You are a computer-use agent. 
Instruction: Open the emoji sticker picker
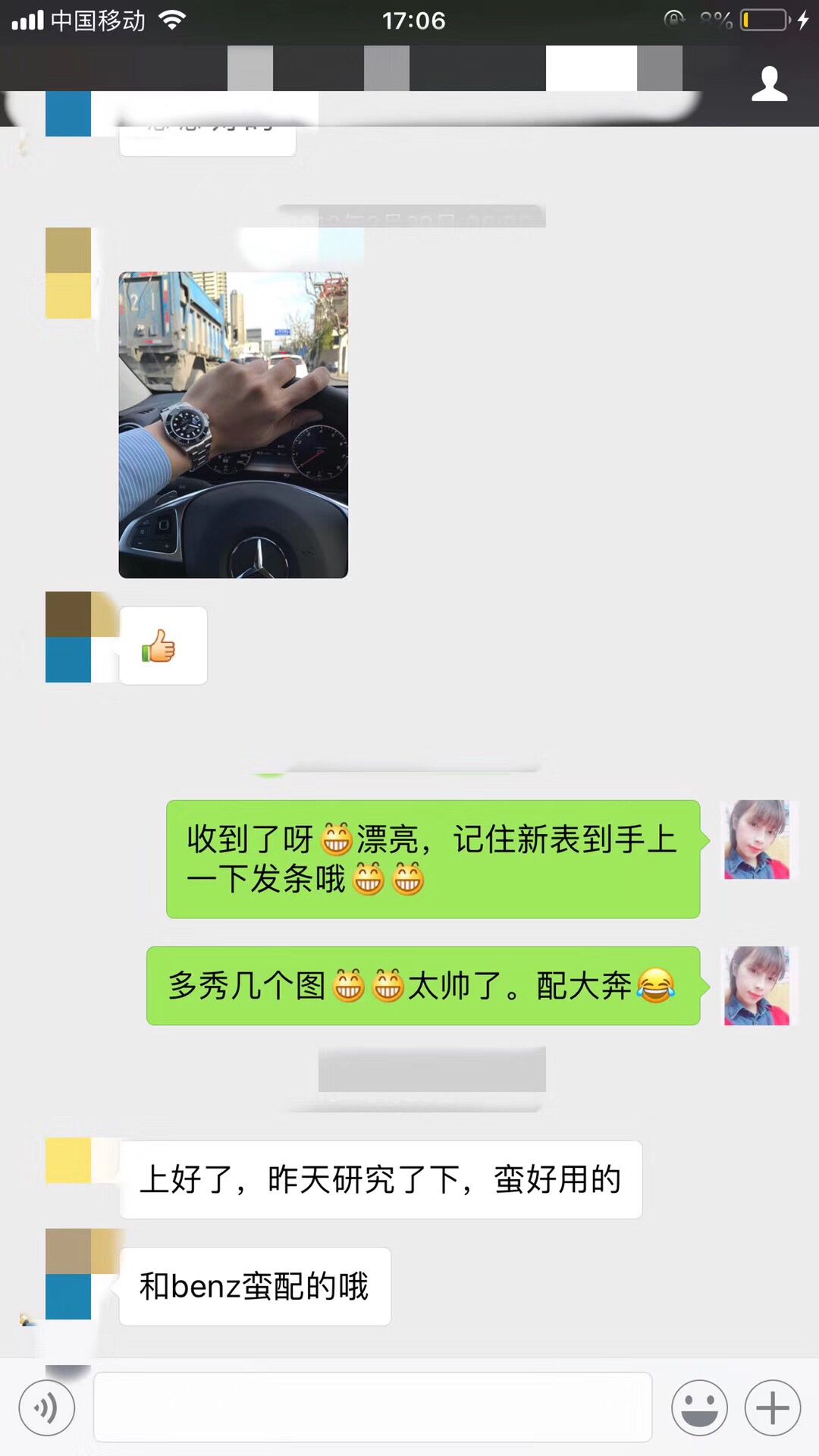pos(699,1408)
